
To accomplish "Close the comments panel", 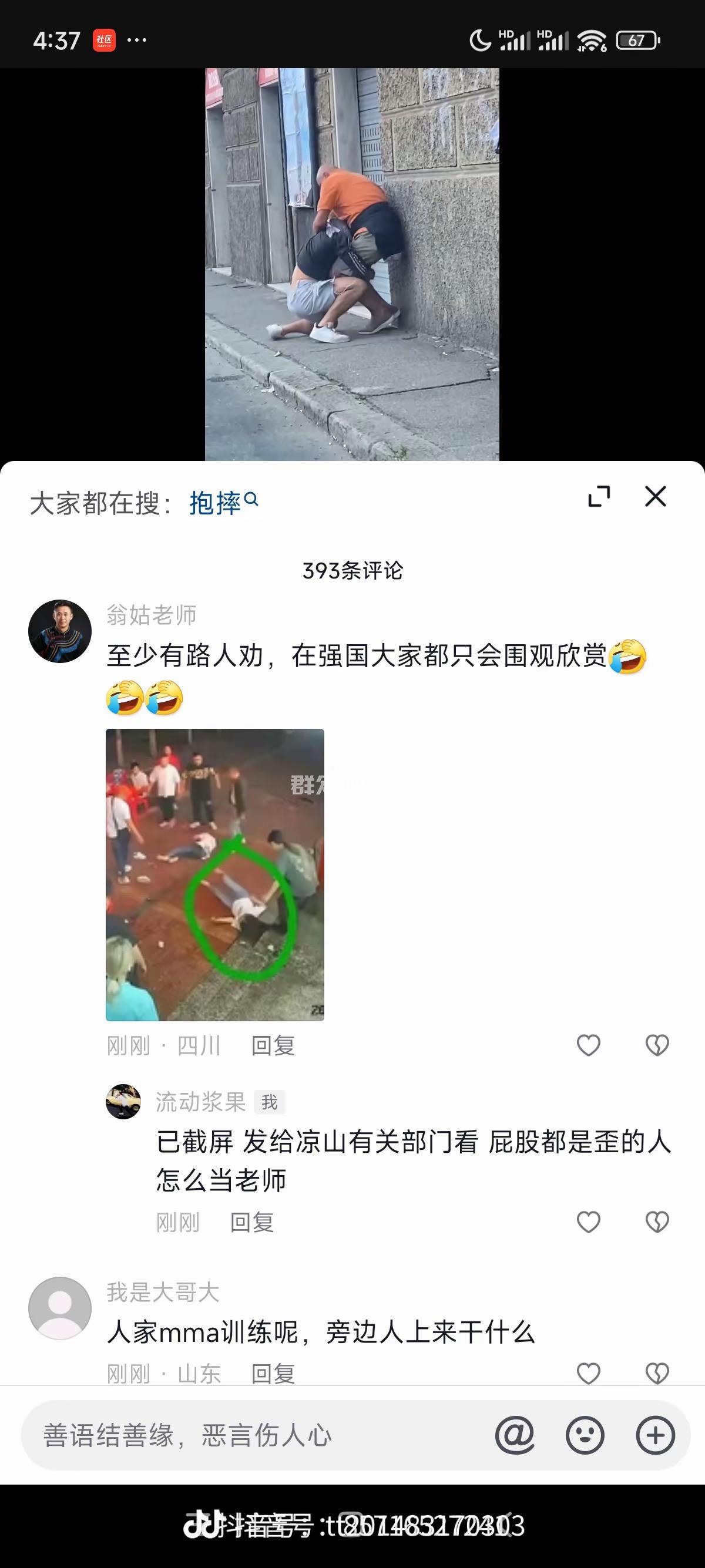I will (655, 497).
